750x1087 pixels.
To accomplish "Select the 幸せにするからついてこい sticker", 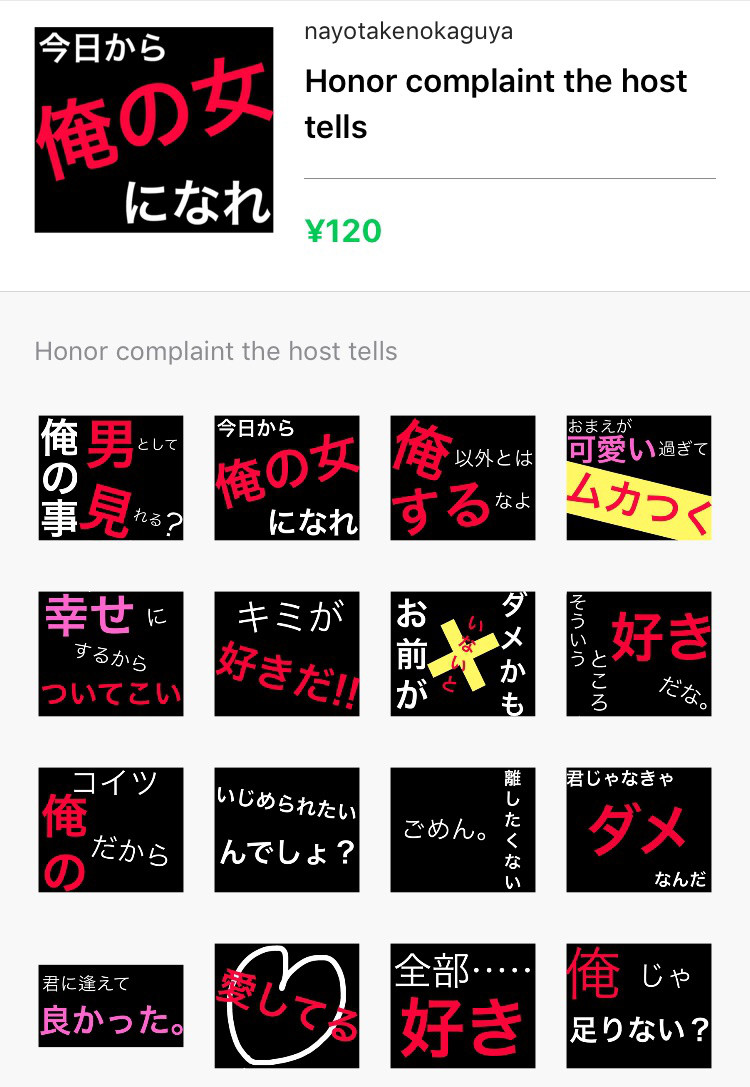I will (x=111, y=654).
